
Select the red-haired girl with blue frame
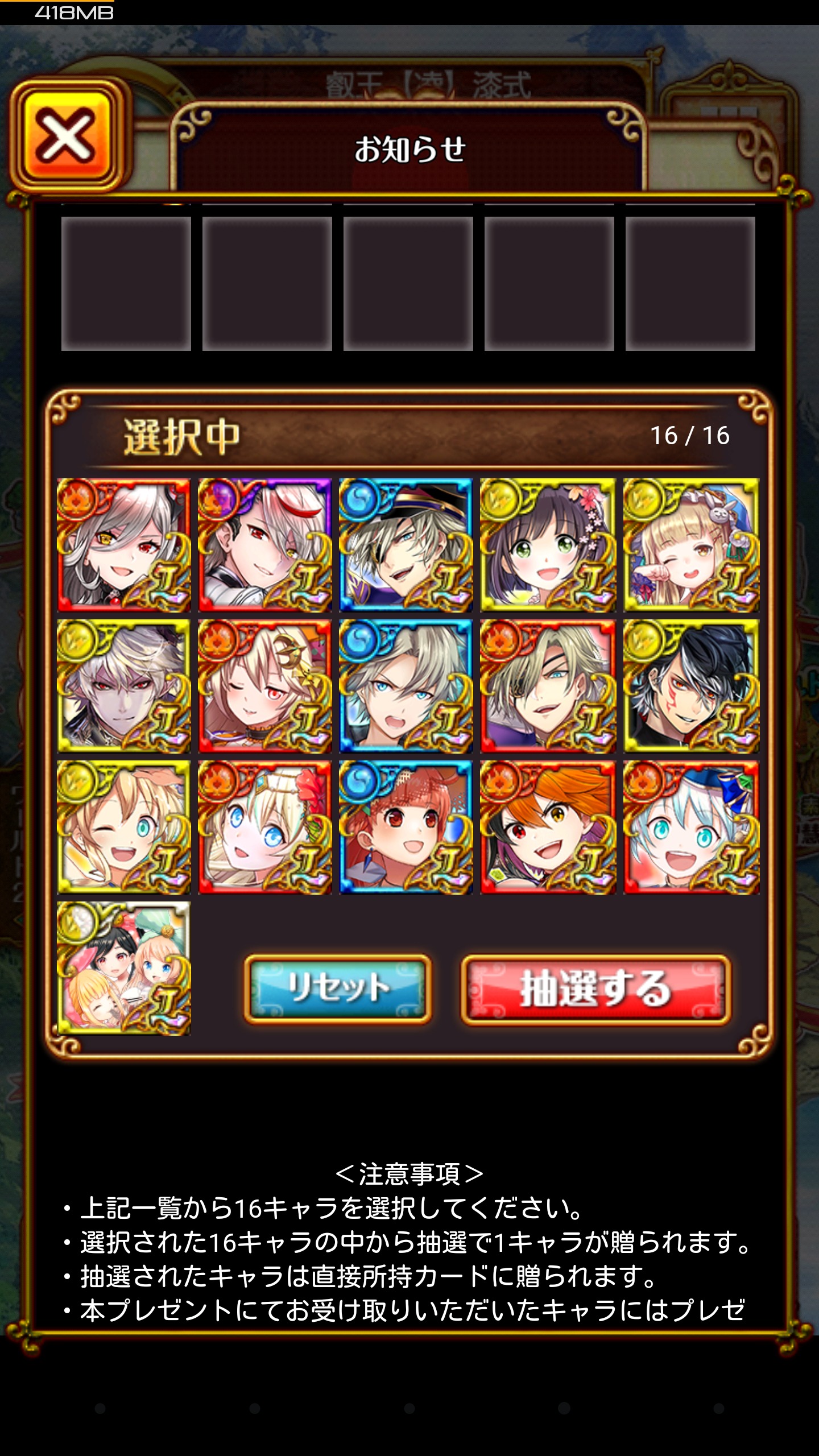pyautogui.click(x=406, y=827)
